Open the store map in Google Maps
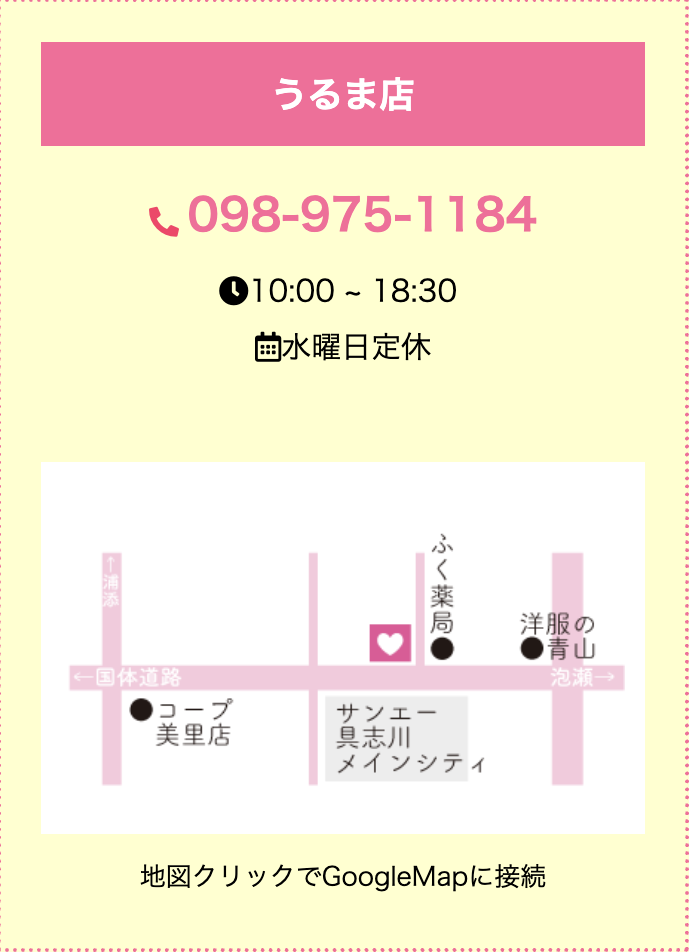 point(343,647)
